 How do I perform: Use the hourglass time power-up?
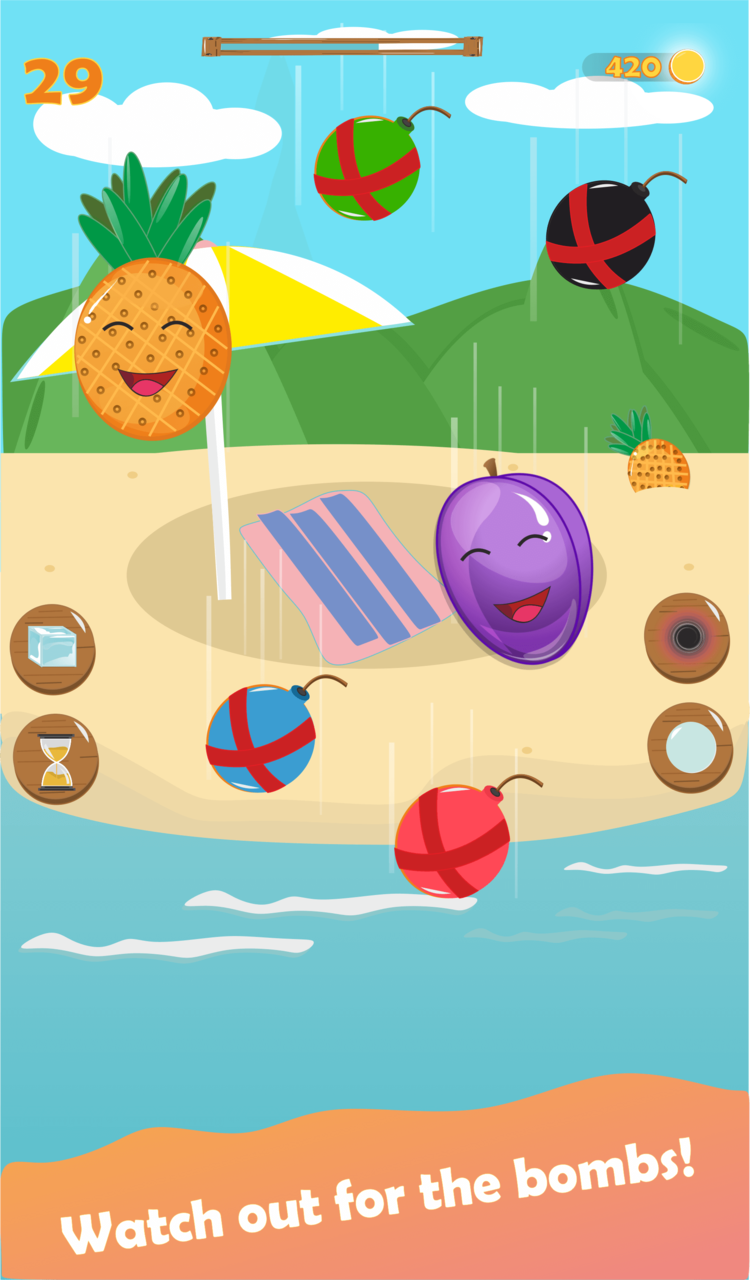55,759
